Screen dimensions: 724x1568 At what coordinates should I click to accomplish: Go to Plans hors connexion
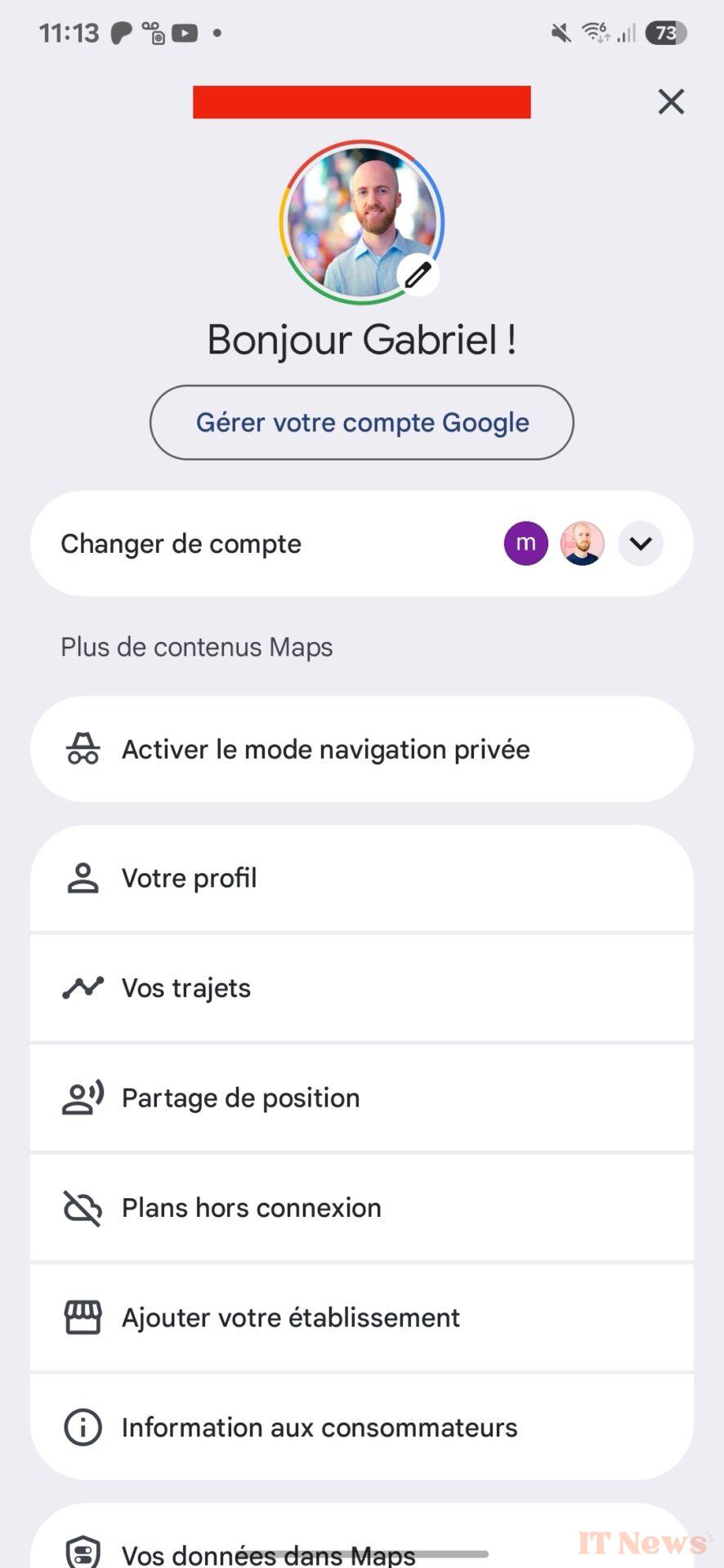361,1208
